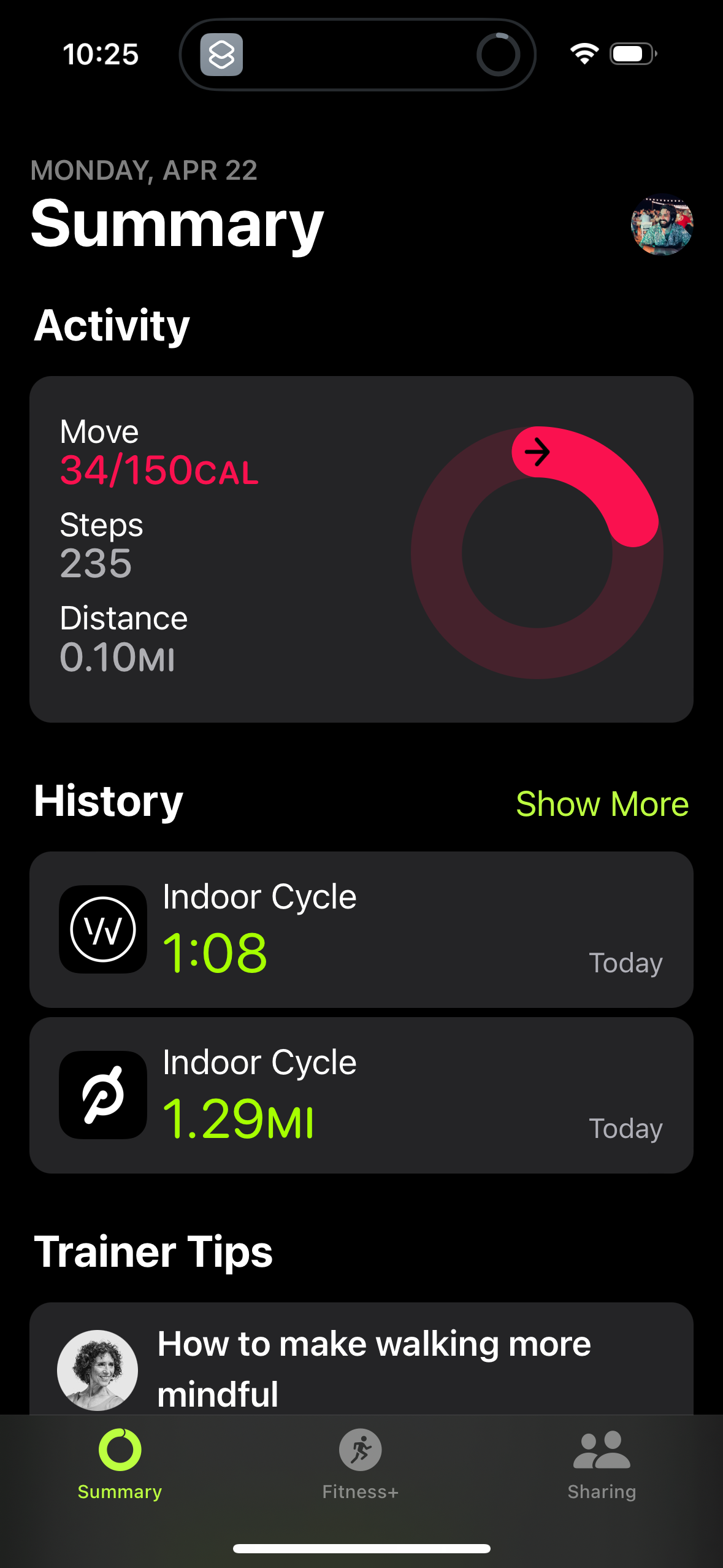Tap the Dynamic Island at top
Viewport: 723px width, 1568px height.
358,54
